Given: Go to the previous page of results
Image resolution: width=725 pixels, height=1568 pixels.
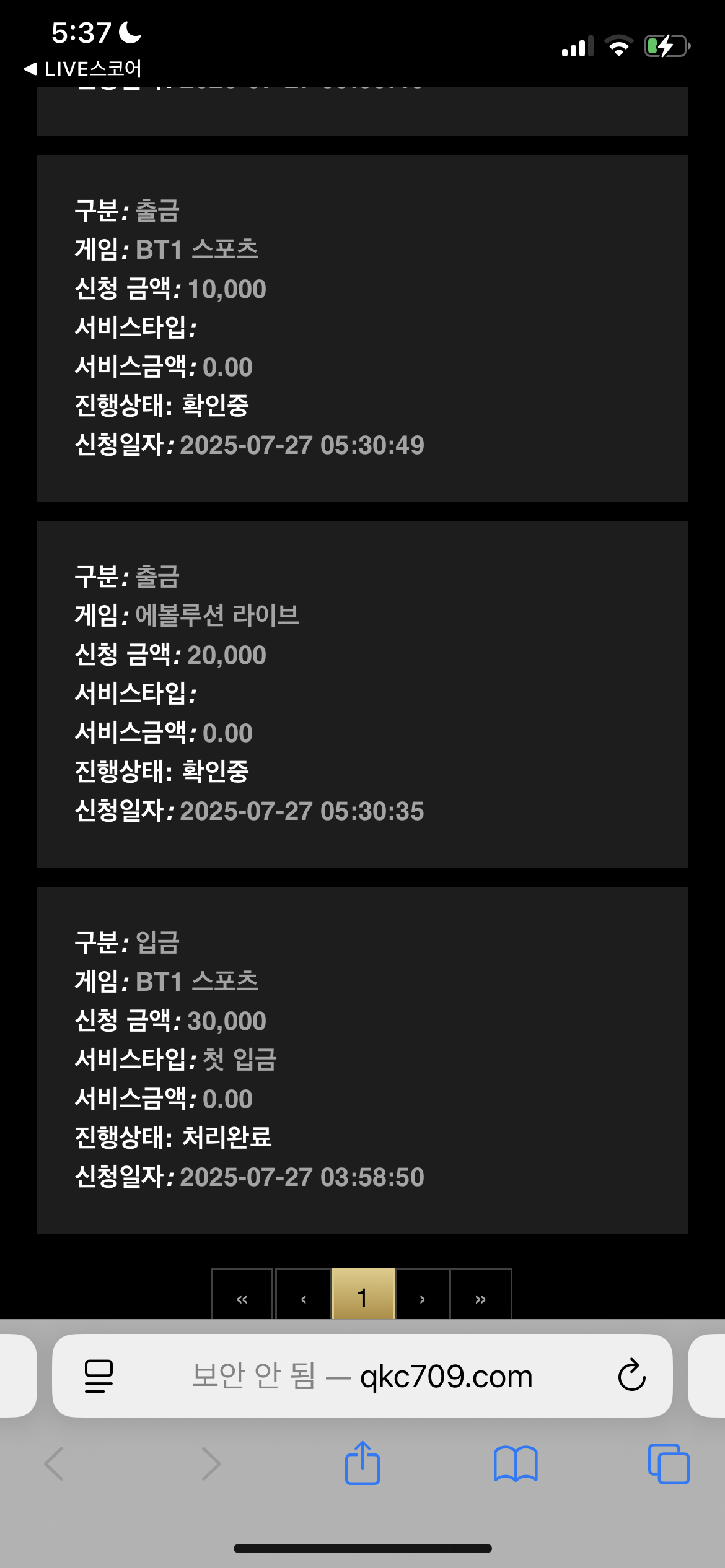Looking at the screenshot, I should tap(303, 1294).
